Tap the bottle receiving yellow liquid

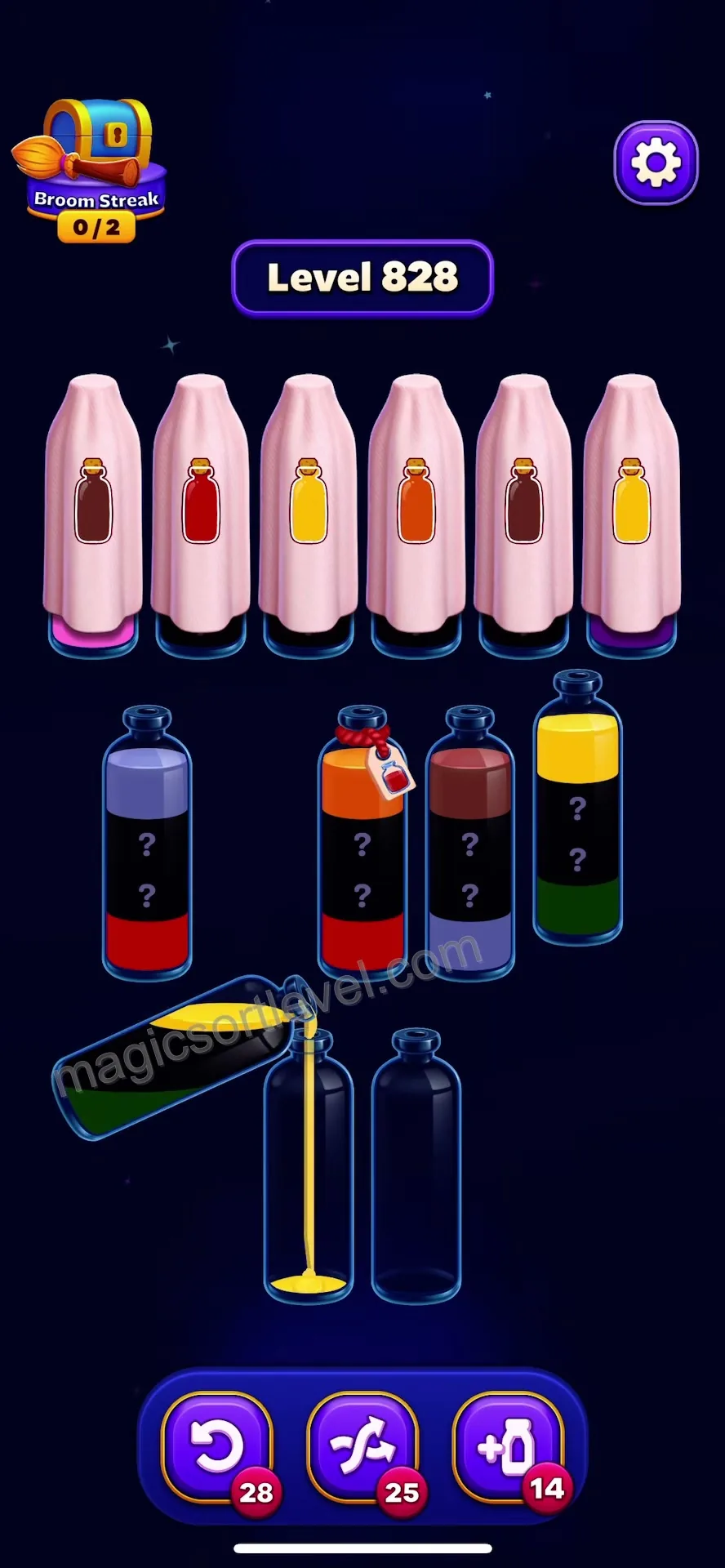pos(309,1165)
